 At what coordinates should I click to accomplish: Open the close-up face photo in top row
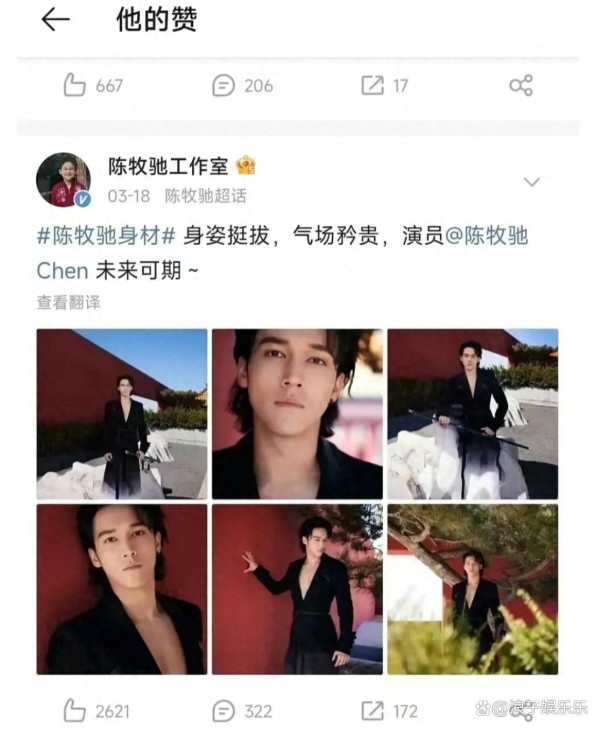pyautogui.click(x=297, y=414)
